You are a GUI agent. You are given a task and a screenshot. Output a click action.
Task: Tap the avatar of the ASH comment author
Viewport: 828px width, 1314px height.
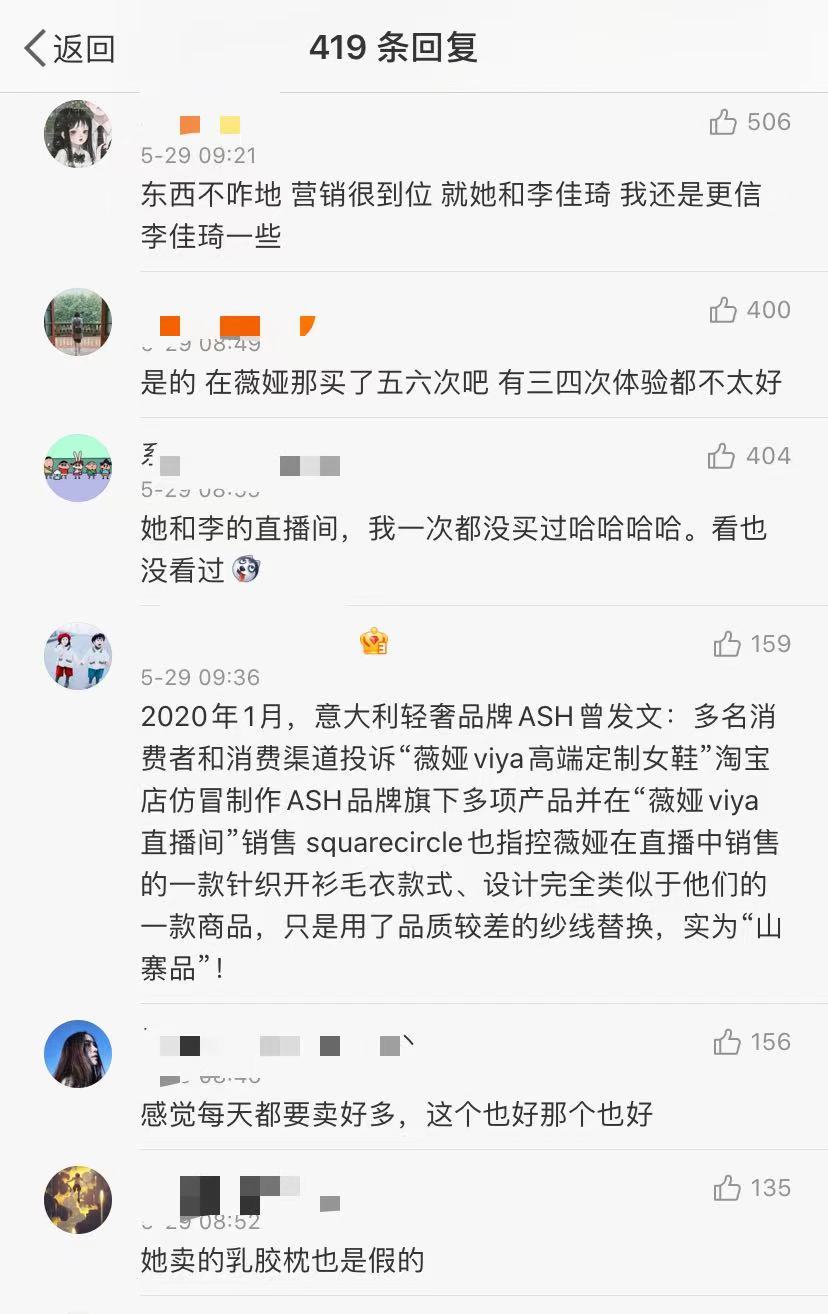(x=77, y=657)
